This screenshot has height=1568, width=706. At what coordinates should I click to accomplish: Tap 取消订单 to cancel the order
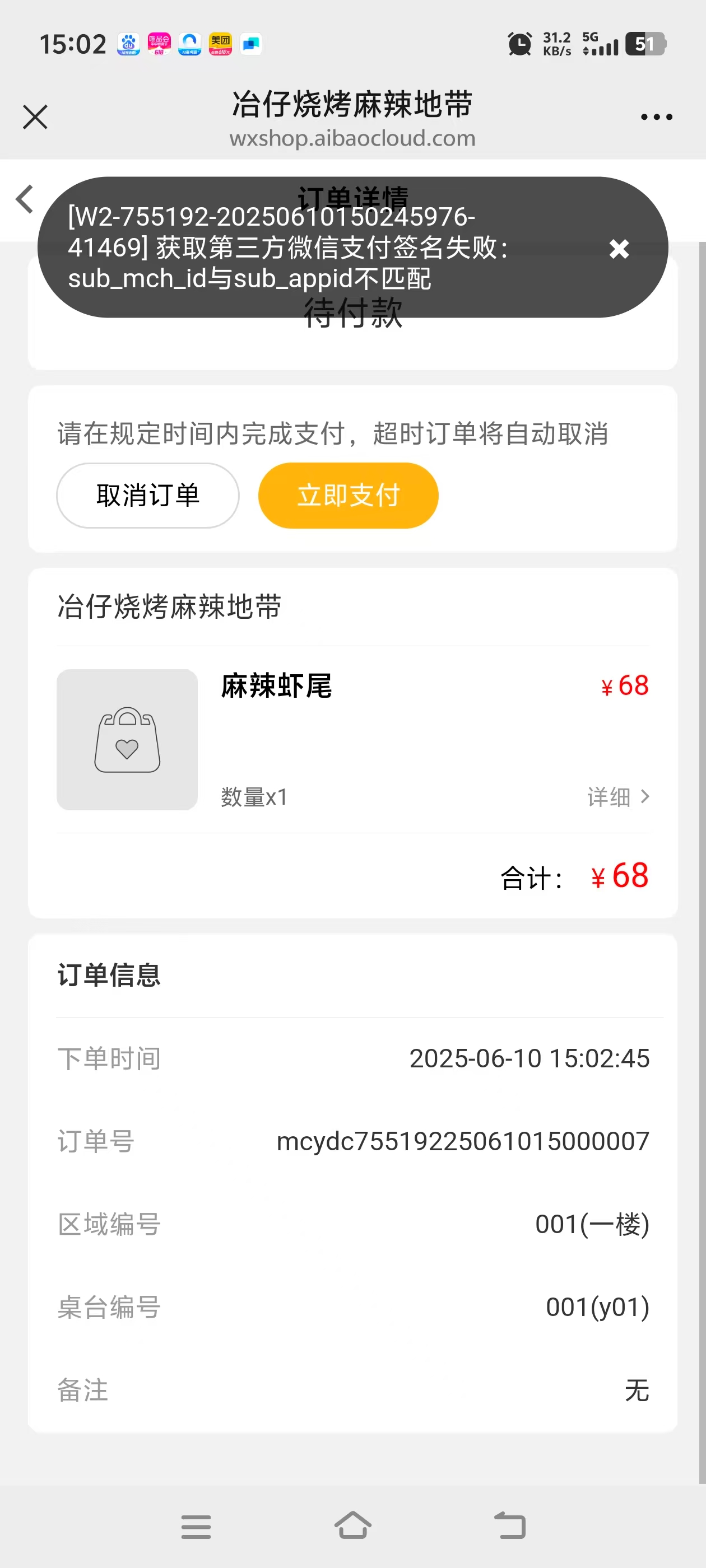pos(147,496)
